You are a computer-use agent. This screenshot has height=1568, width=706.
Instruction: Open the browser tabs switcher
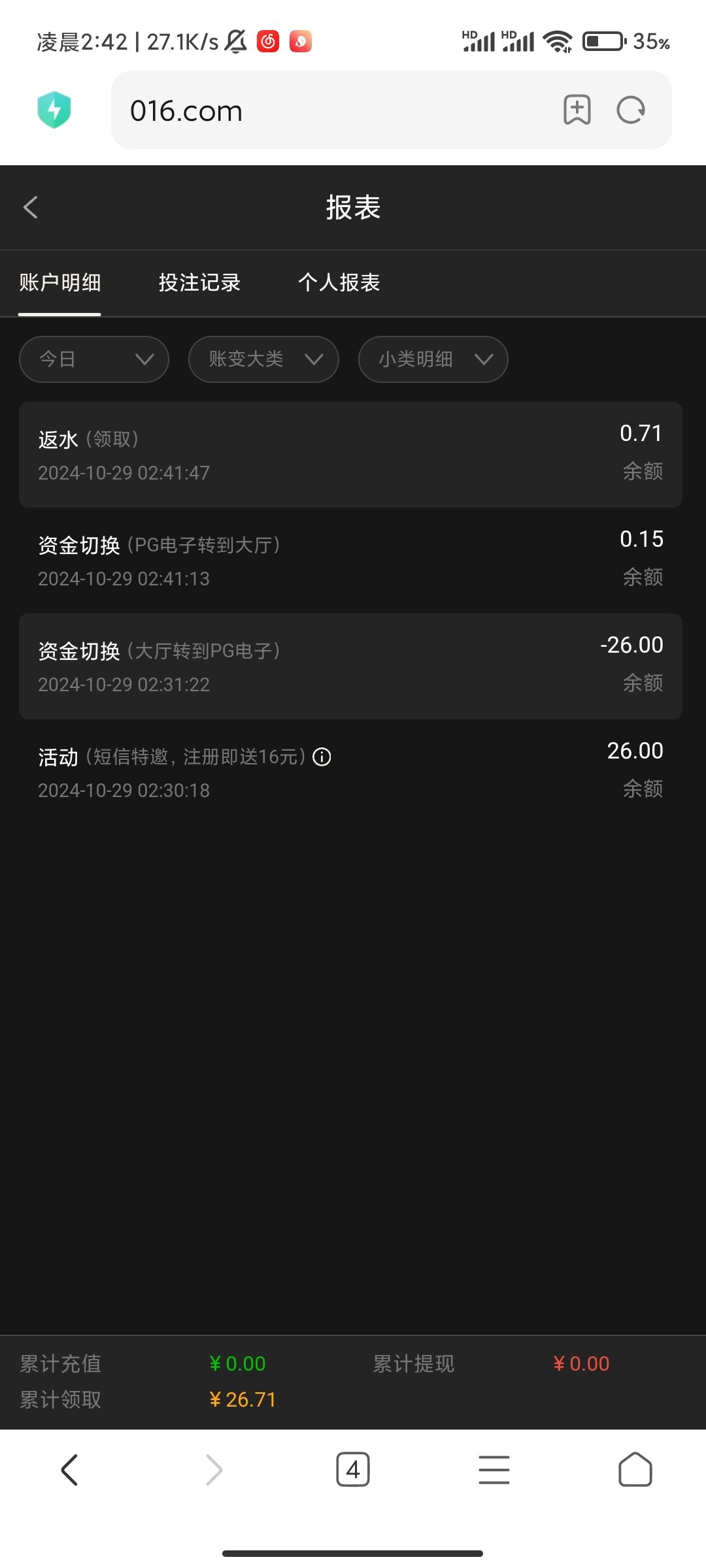click(353, 1470)
